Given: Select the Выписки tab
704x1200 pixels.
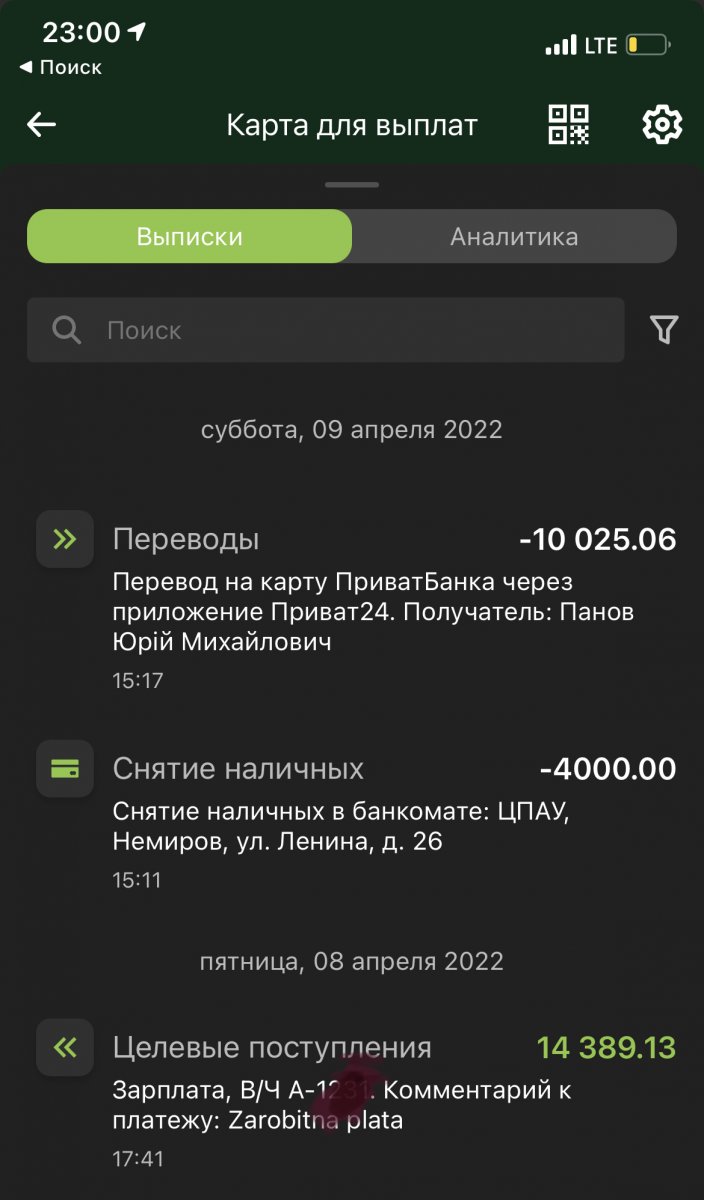Looking at the screenshot, I should coord(190,237).
